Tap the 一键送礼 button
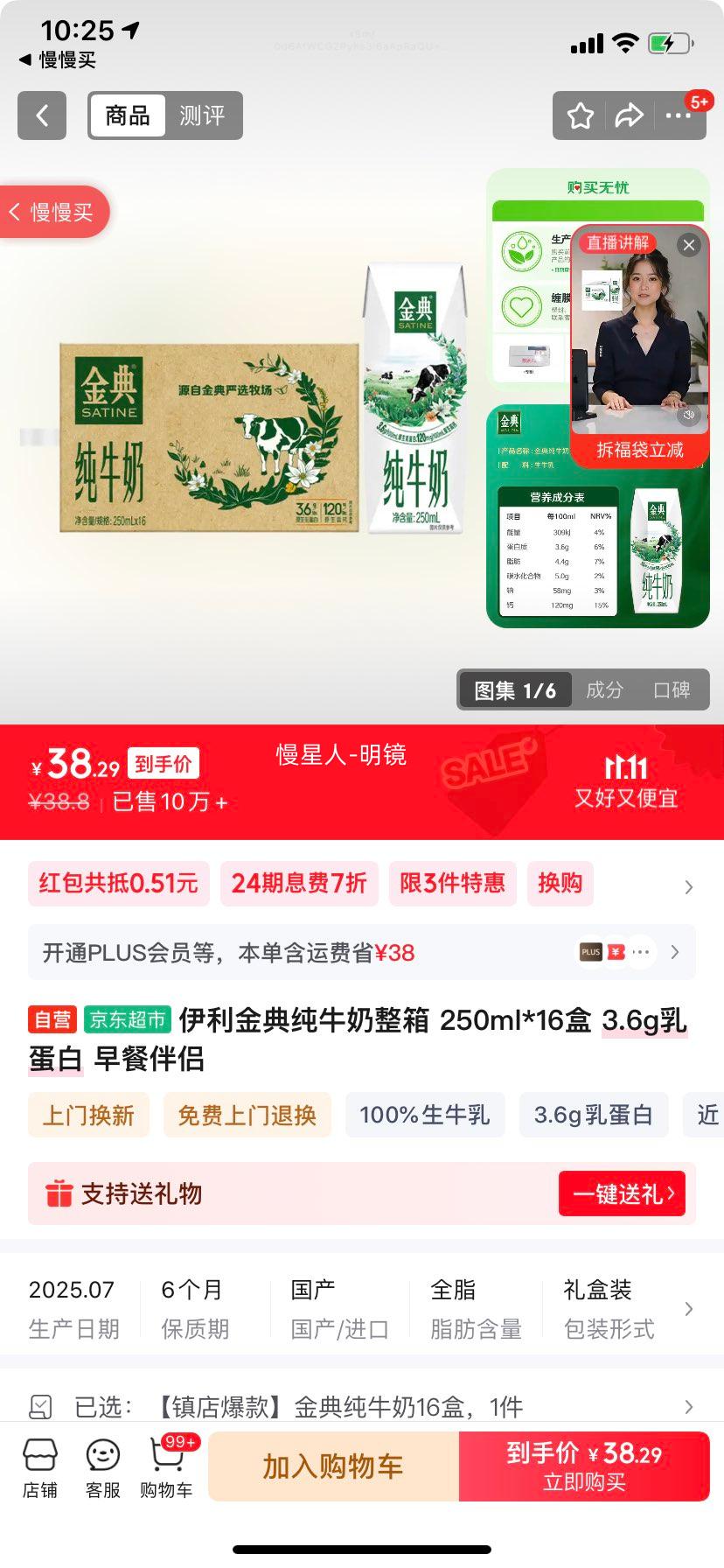The width and height of the screenshot is (724, 1568). 622,1193
